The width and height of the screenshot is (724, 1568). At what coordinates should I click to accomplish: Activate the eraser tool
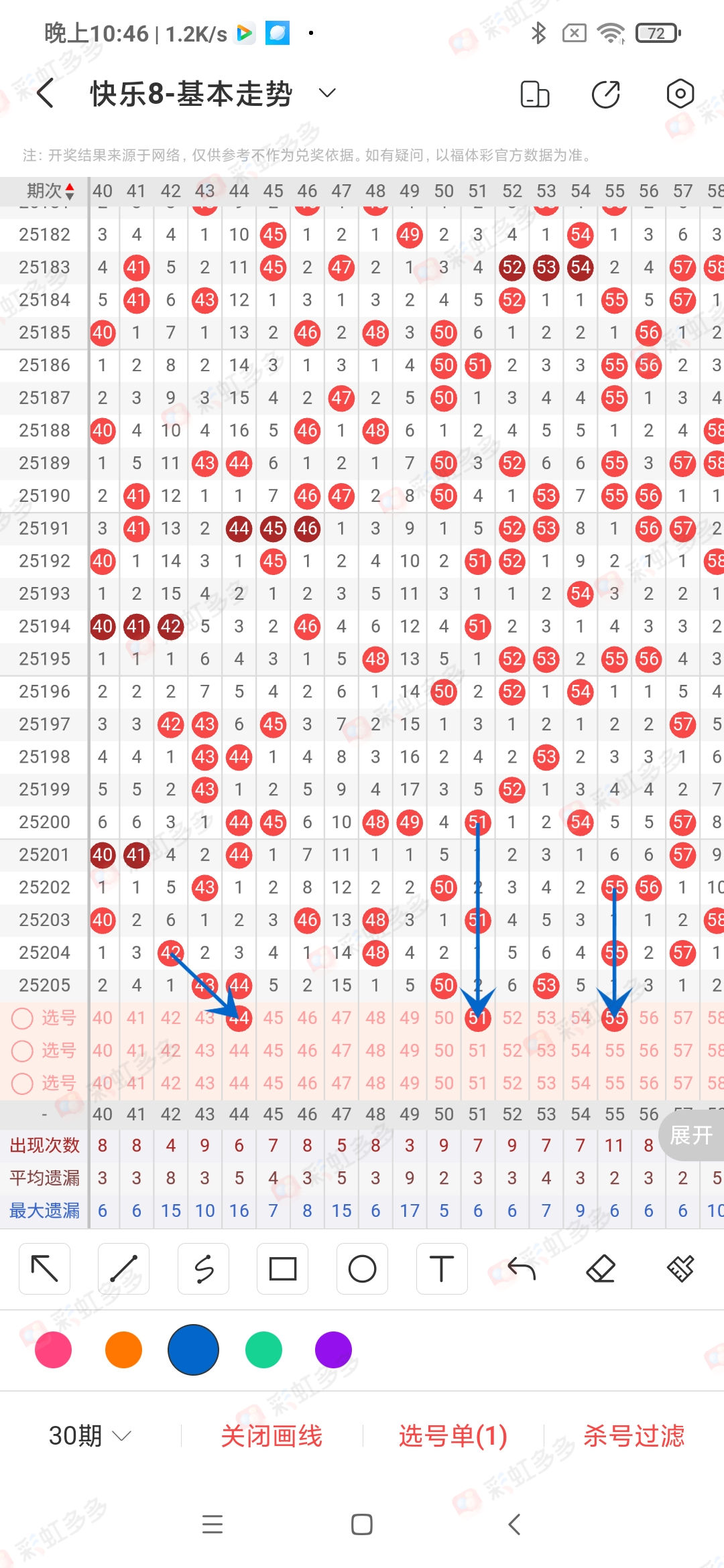tap(601, 1268)
